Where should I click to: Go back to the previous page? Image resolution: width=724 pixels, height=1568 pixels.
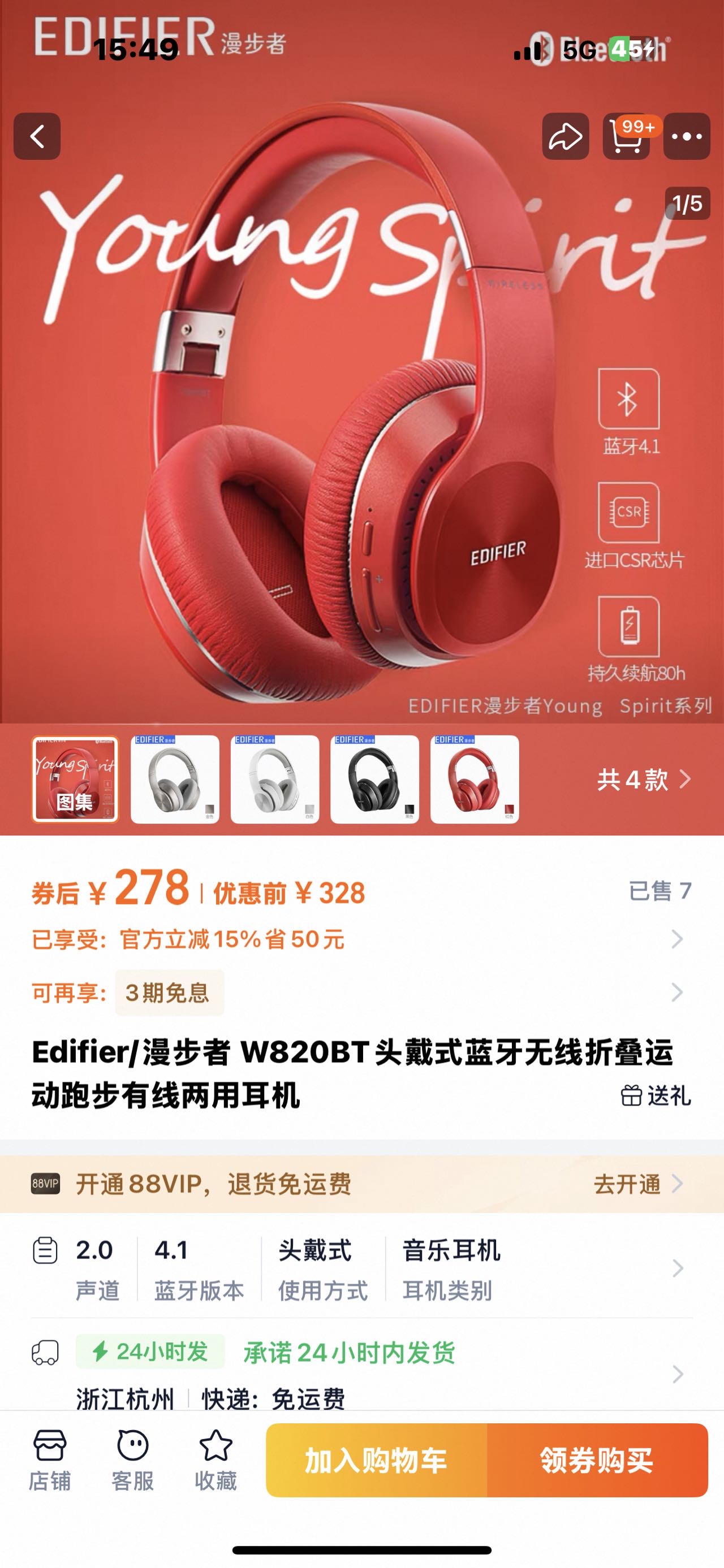37,136
